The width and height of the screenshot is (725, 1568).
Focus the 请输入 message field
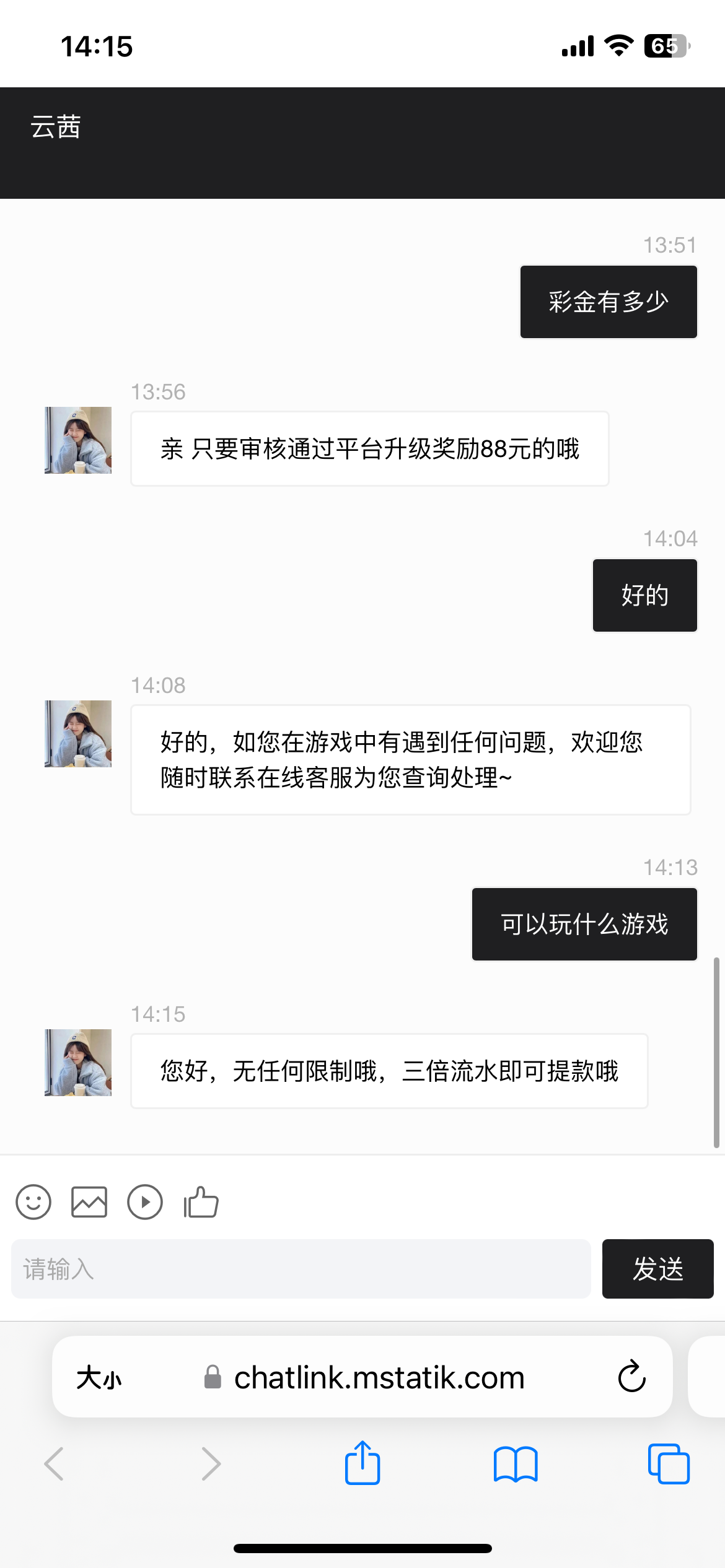point(301,1269)
